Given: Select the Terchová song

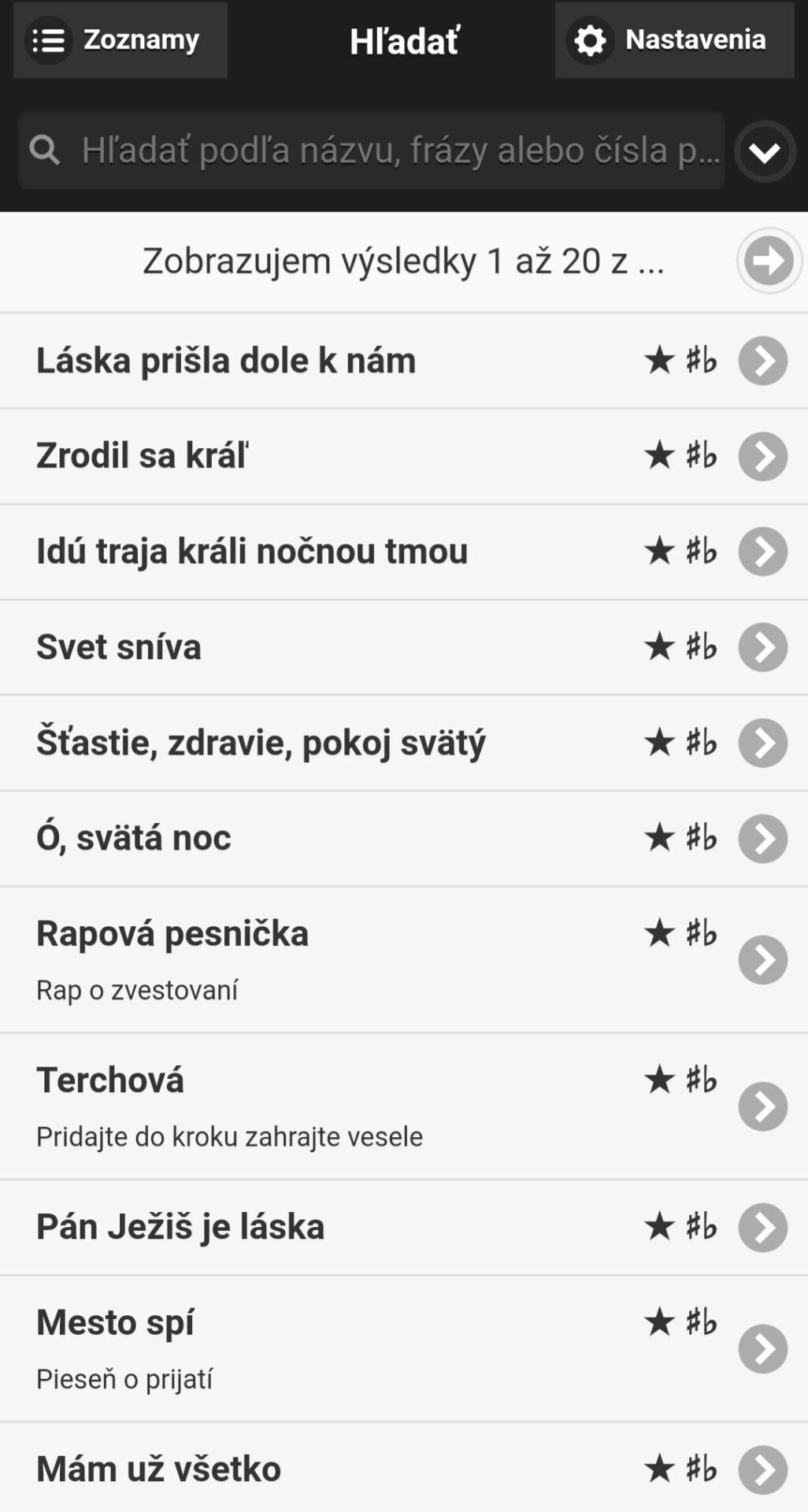Looking at the screenshot, I should 110,1080.
